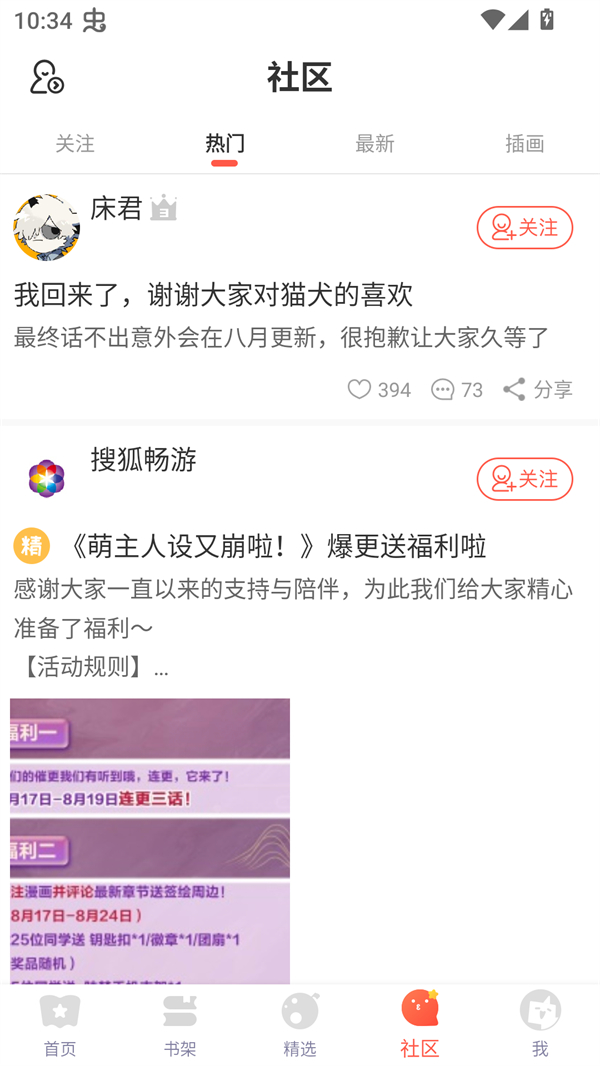Switch to the 关注 tab

(x=75, y=144)
